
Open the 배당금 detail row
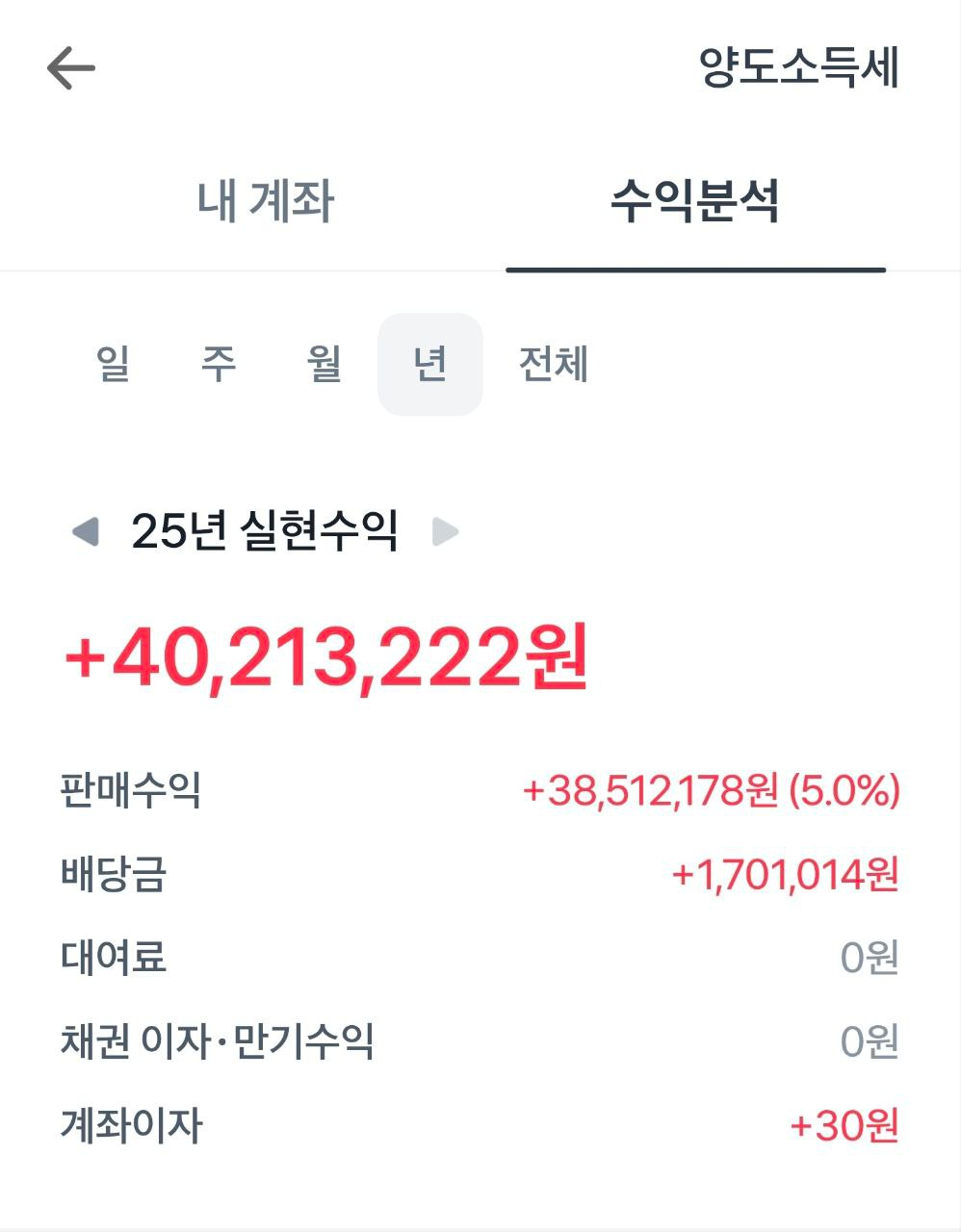[113, 876]
